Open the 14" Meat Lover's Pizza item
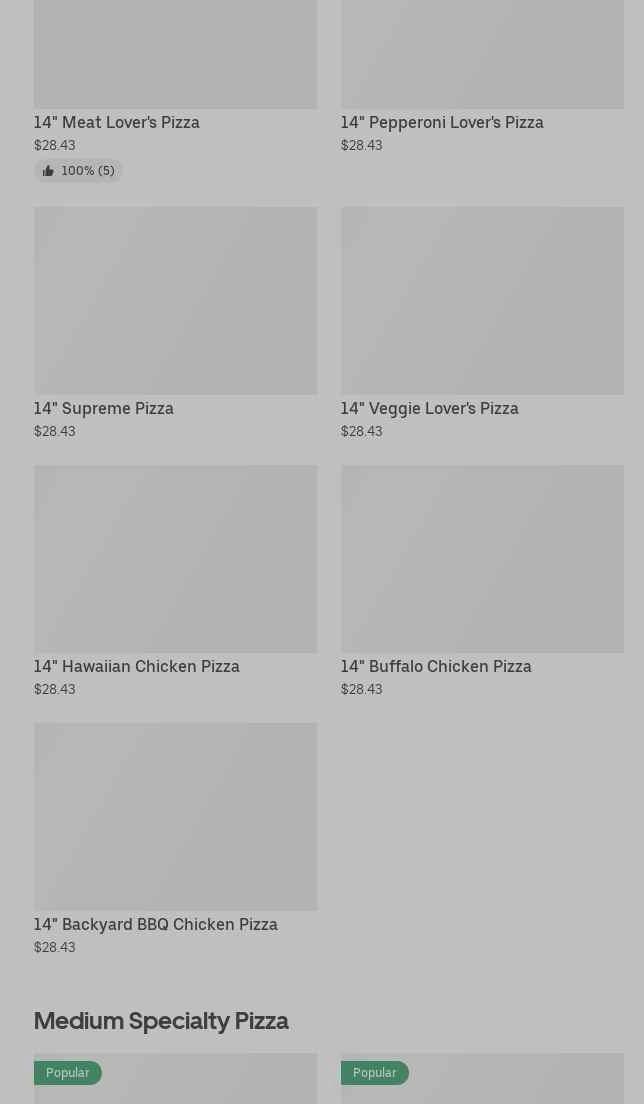The height and width of the screenshot is (1104, 644). (117, 122)
